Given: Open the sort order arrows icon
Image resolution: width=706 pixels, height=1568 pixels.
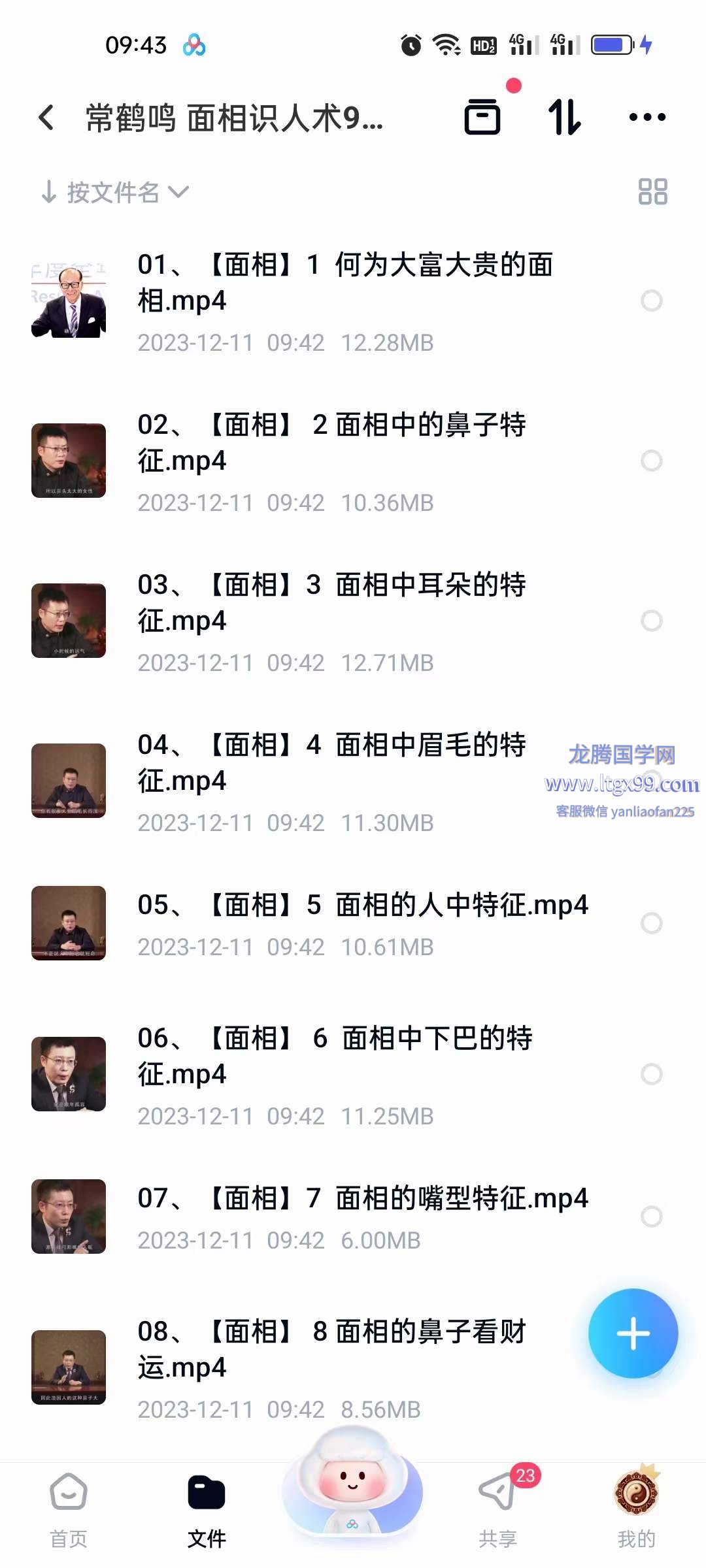Looking at the screenshot, I should (x=564, y=117).
